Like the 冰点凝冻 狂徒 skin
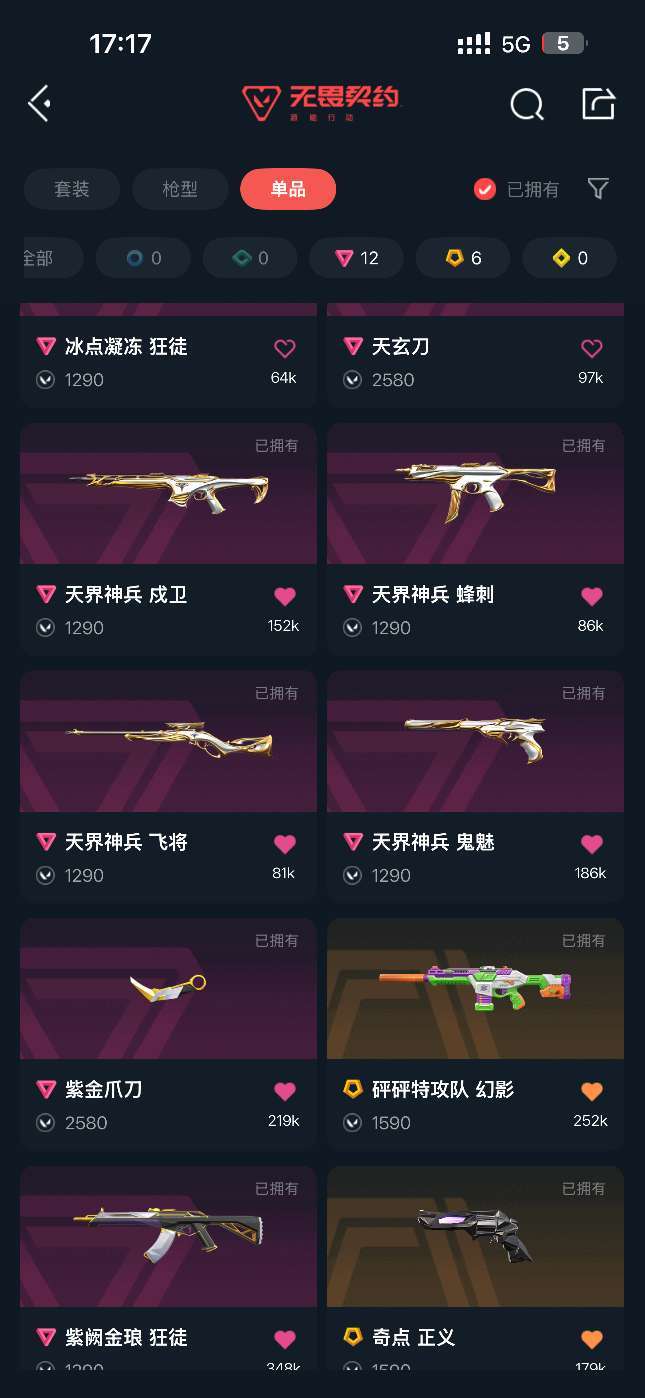This screenshot has width=645, height=1398. click(x=284, y=348)
